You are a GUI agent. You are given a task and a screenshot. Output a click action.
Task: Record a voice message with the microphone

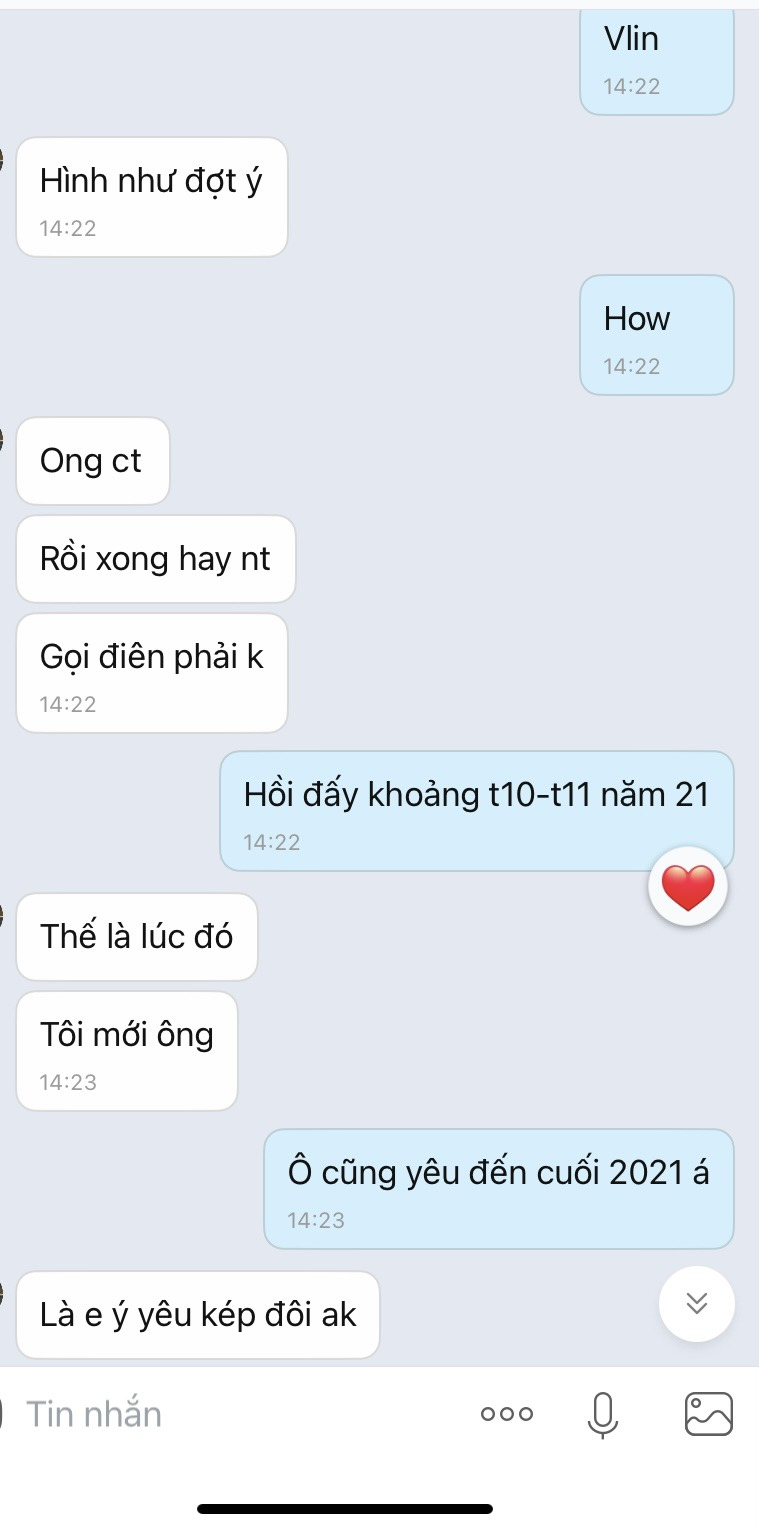(603, 1414)
